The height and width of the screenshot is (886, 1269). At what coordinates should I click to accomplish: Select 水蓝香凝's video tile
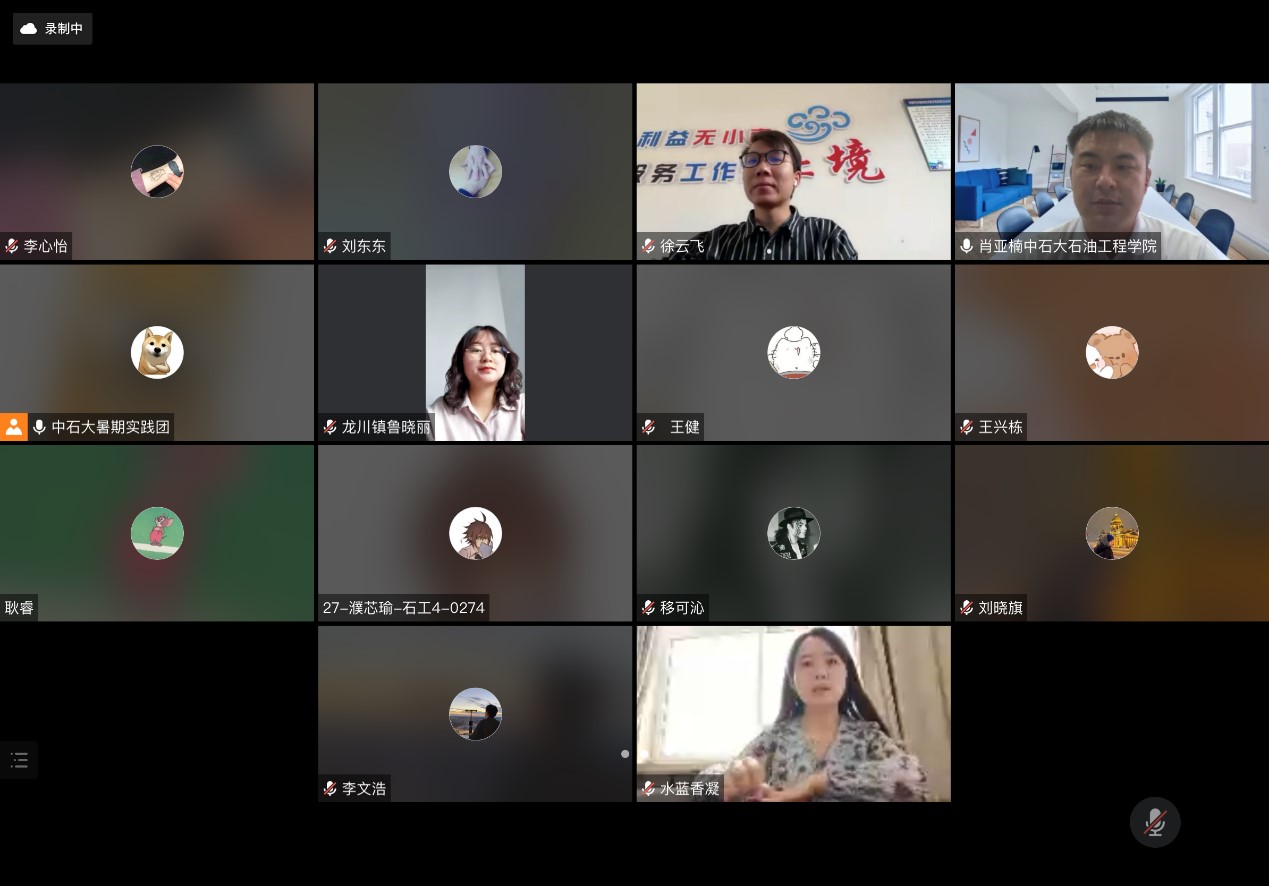coord(793,713)
